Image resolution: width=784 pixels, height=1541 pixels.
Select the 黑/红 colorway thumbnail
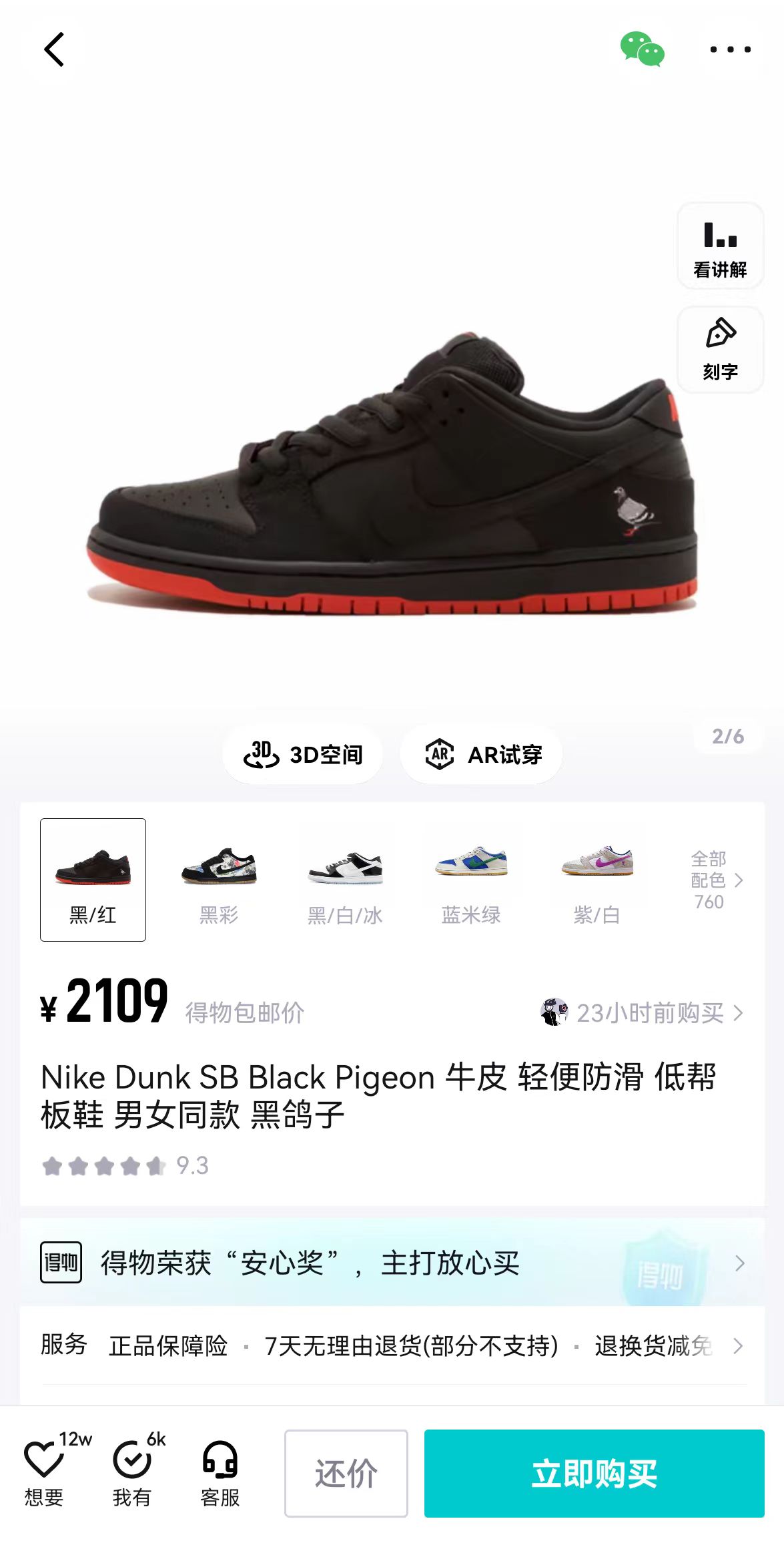pyautogui.click(x=93, y=880)
